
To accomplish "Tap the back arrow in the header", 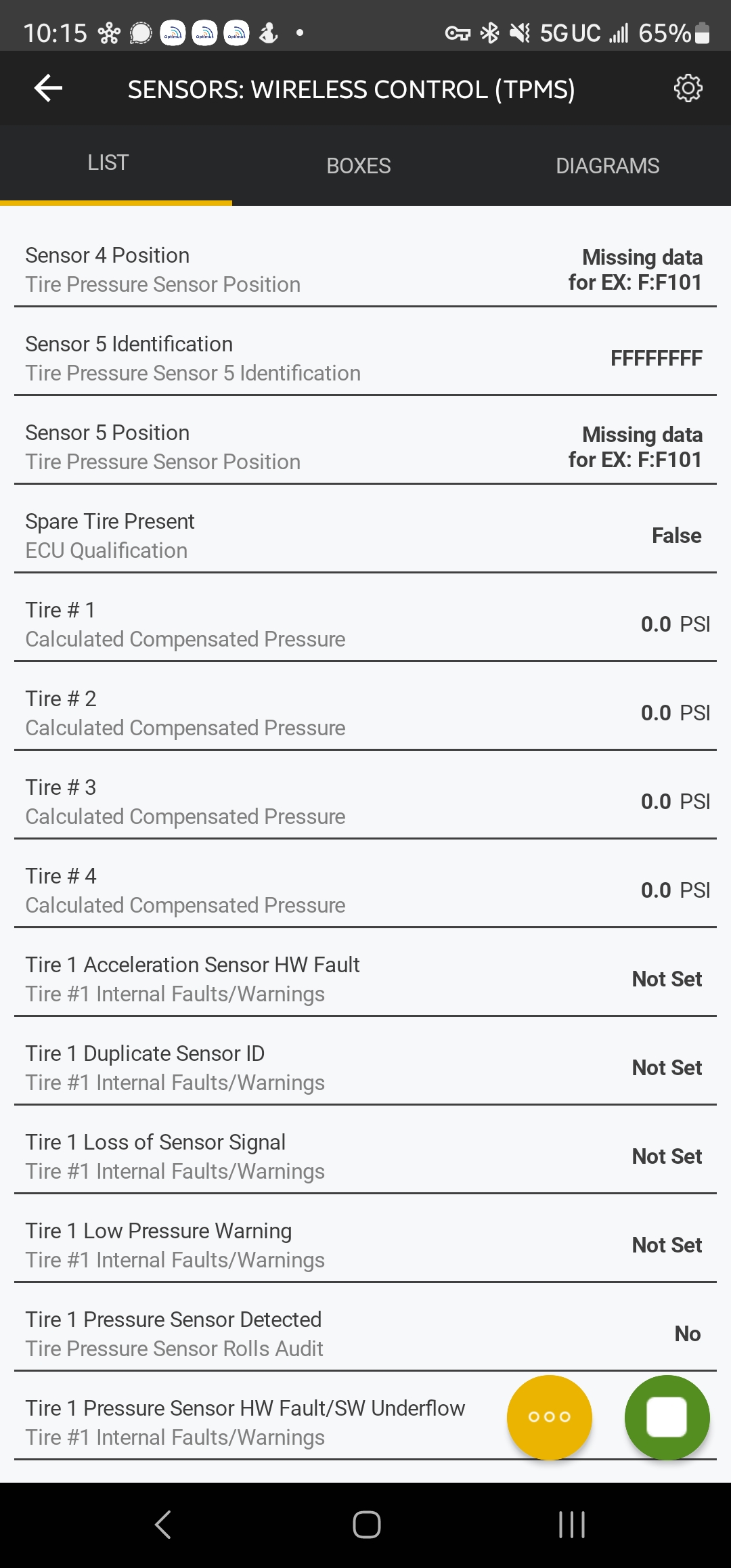I will (47, 87).
